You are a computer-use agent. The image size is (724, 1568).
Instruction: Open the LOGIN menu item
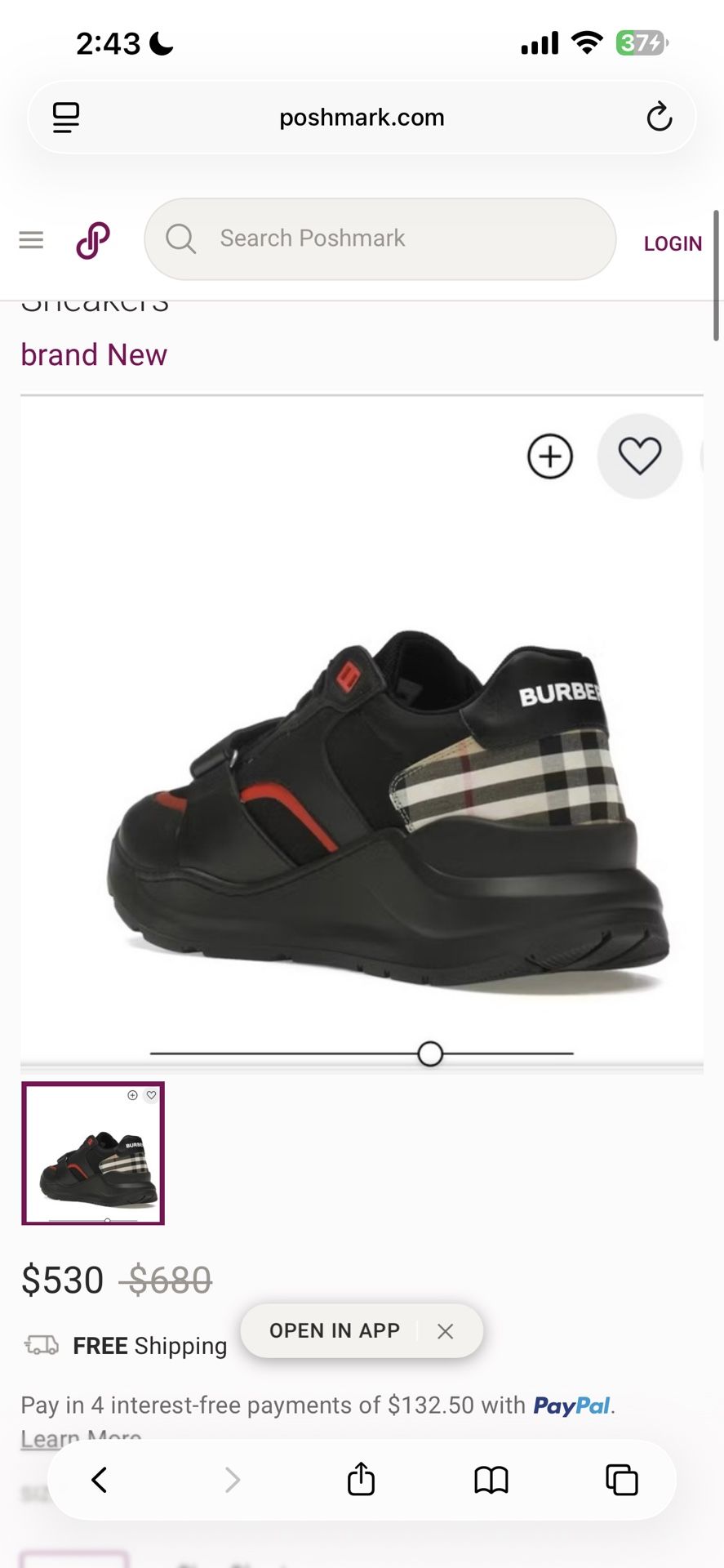(672, 243)
